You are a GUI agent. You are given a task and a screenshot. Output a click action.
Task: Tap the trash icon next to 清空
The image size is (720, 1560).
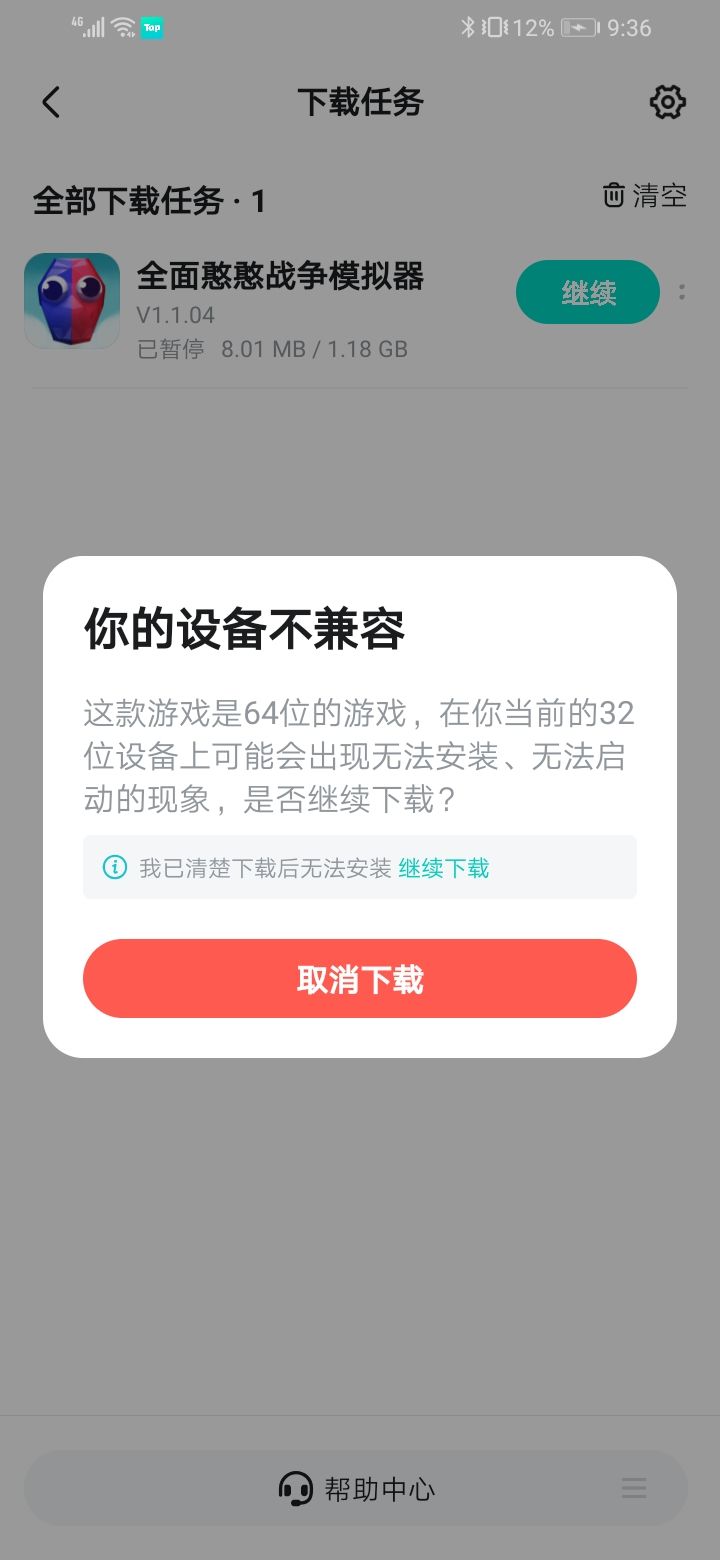coord(614,196)
